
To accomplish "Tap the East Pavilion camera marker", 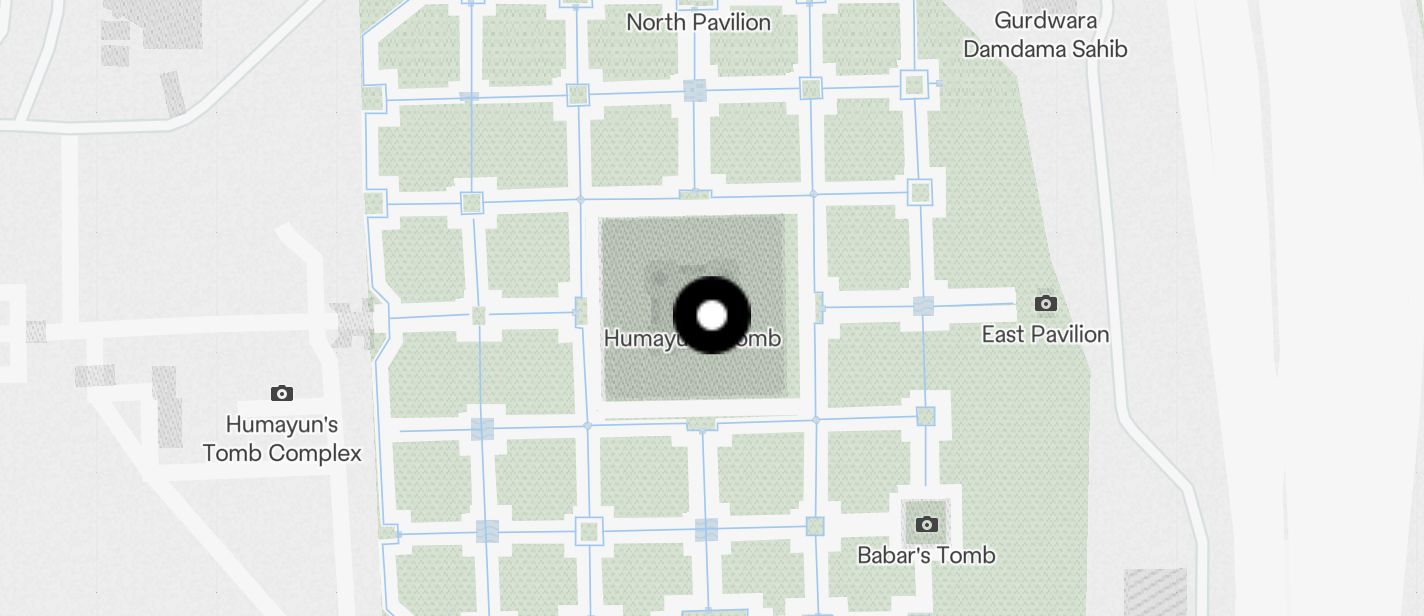I will [x=1045, y=303].
